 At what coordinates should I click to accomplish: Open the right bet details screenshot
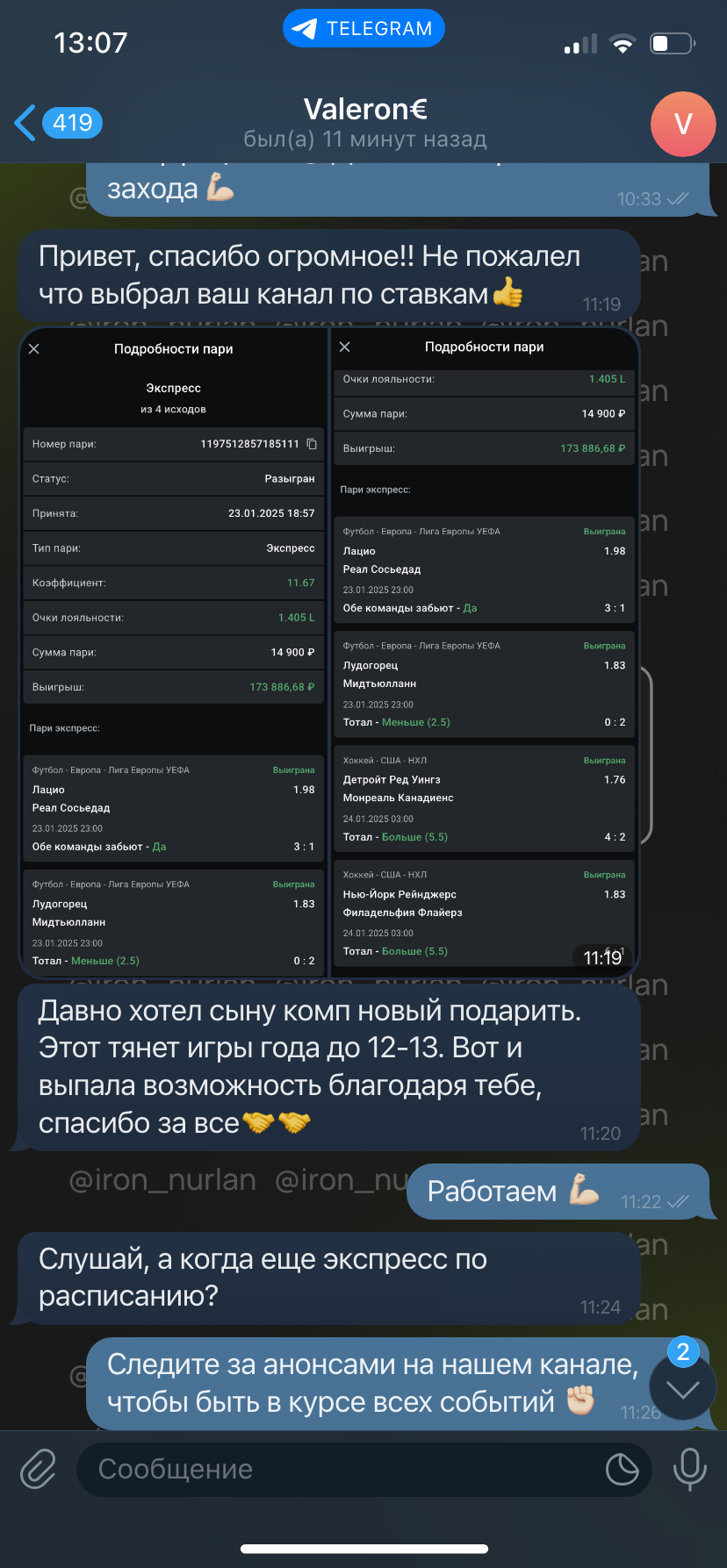(485, 652)
